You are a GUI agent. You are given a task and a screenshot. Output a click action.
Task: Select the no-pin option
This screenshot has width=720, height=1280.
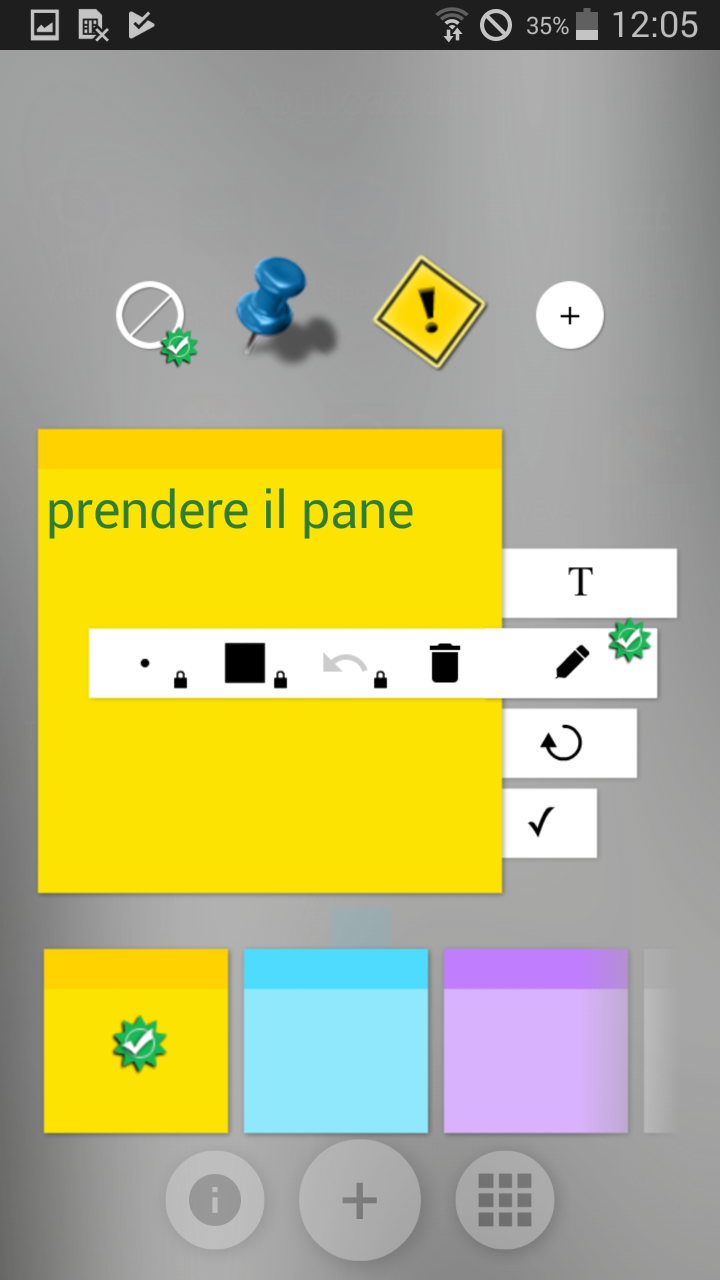(150, 316)
